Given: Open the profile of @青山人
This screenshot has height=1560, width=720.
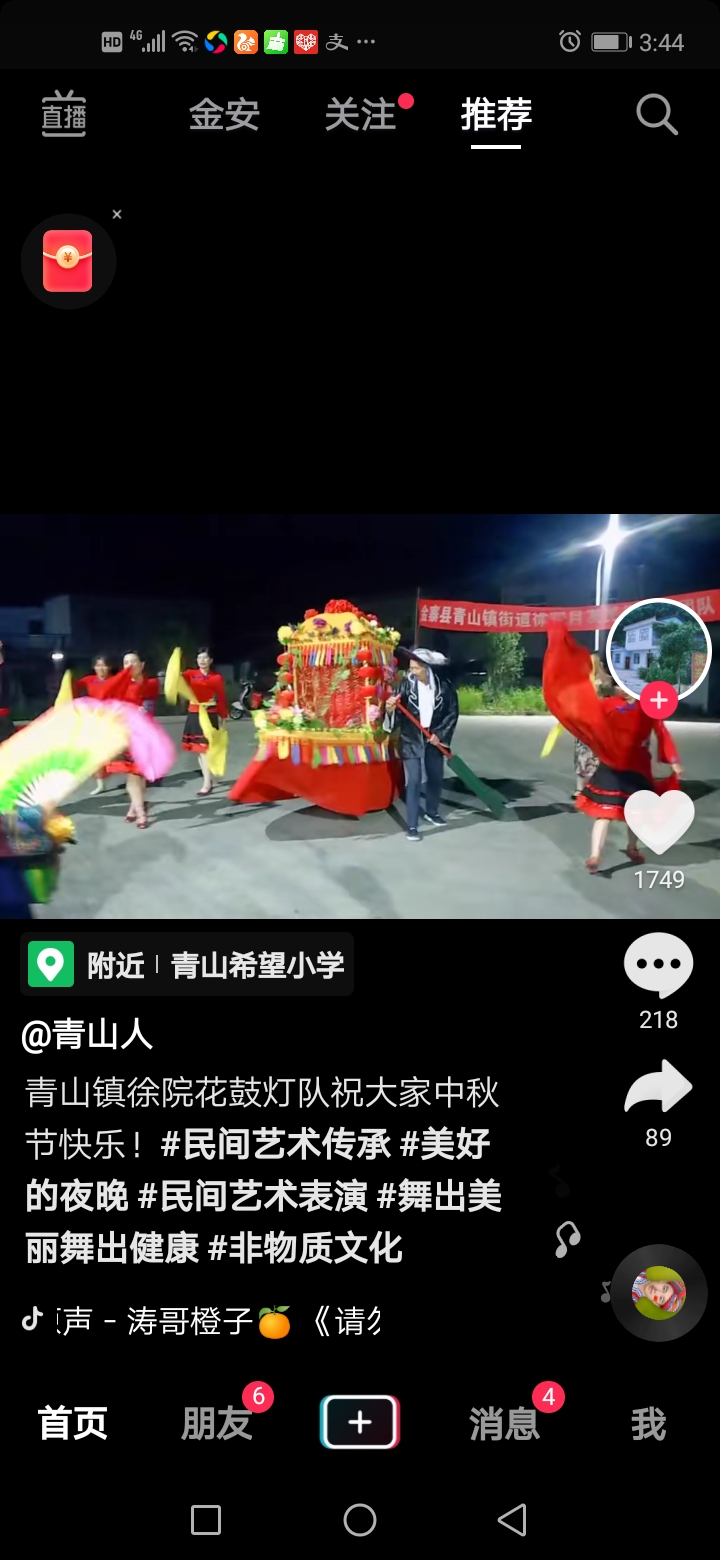Looking at the screenshot, I should click(87, 1035).
